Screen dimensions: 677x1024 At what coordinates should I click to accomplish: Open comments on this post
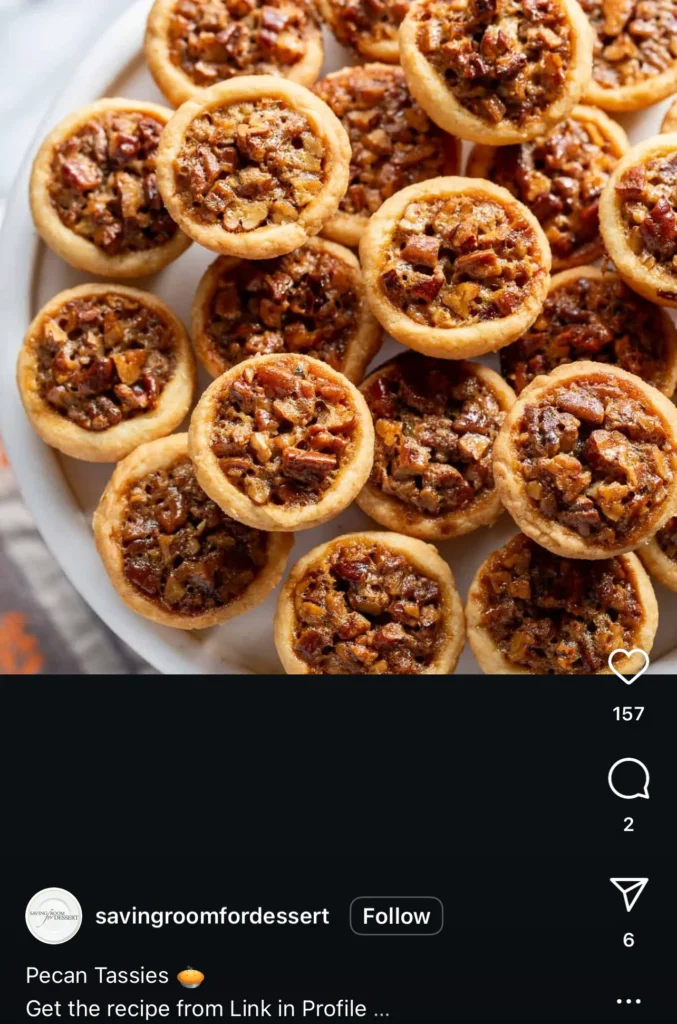628,779
